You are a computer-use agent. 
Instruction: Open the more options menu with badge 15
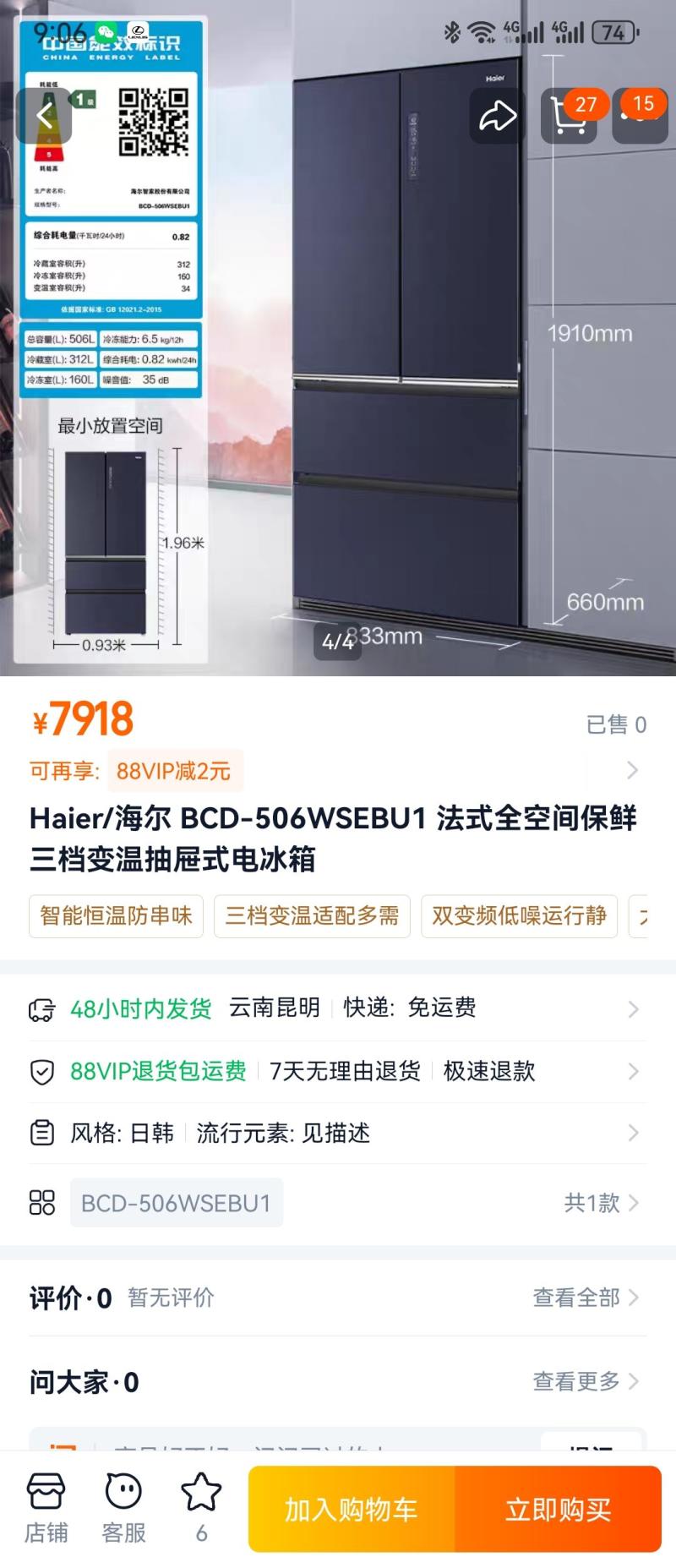(x=640, y=116)
